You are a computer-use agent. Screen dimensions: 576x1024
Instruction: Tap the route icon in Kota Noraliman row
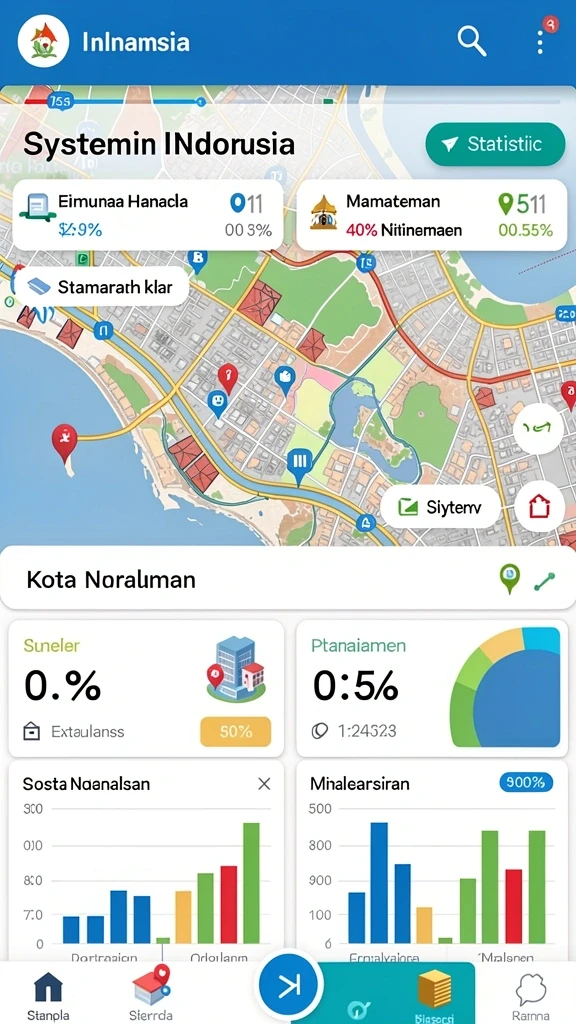click(x=543, y=581)
